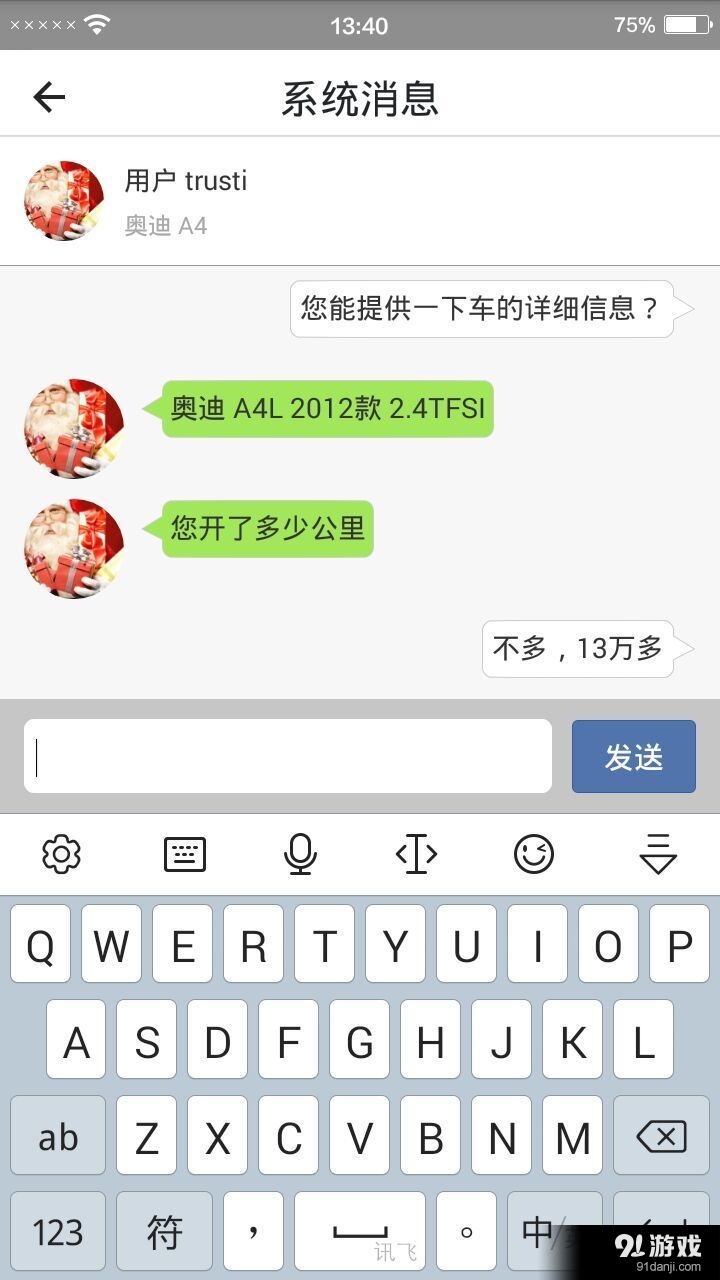720x1280 pixels.
Task: Tap the battery indicator in status bar
Action: (688, 25)
